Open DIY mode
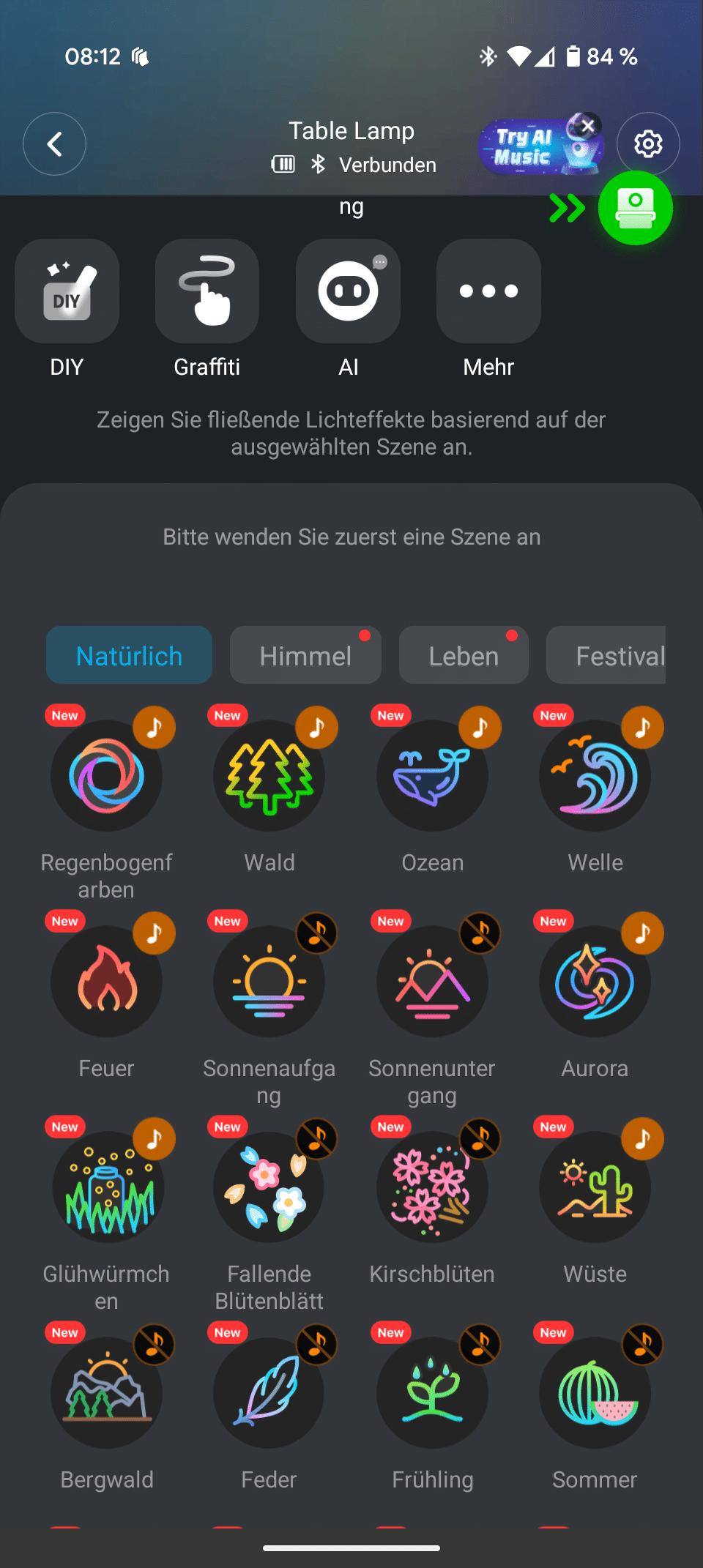 click(x=67, y=291)
